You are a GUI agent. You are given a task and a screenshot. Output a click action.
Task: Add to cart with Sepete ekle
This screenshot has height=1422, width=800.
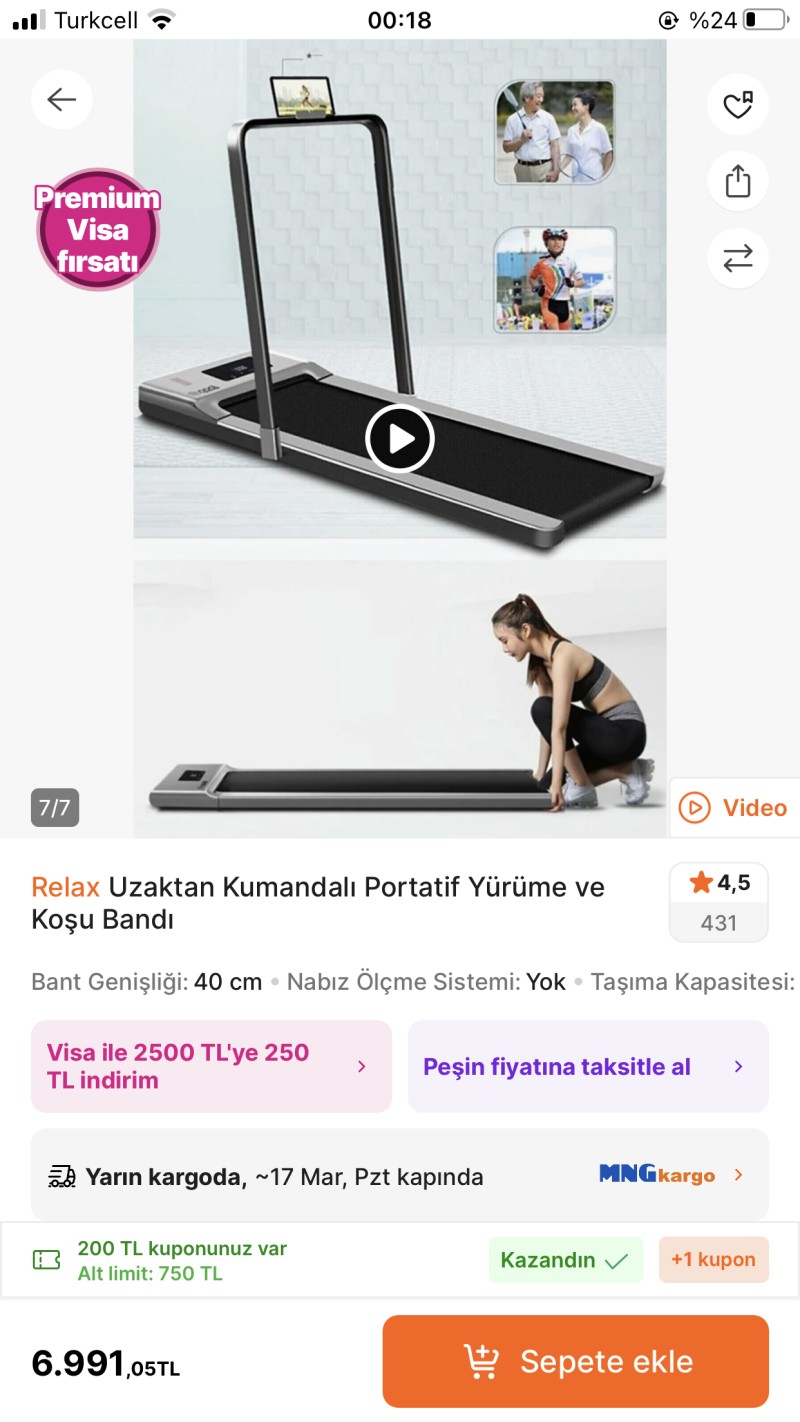coord(576,1361)
